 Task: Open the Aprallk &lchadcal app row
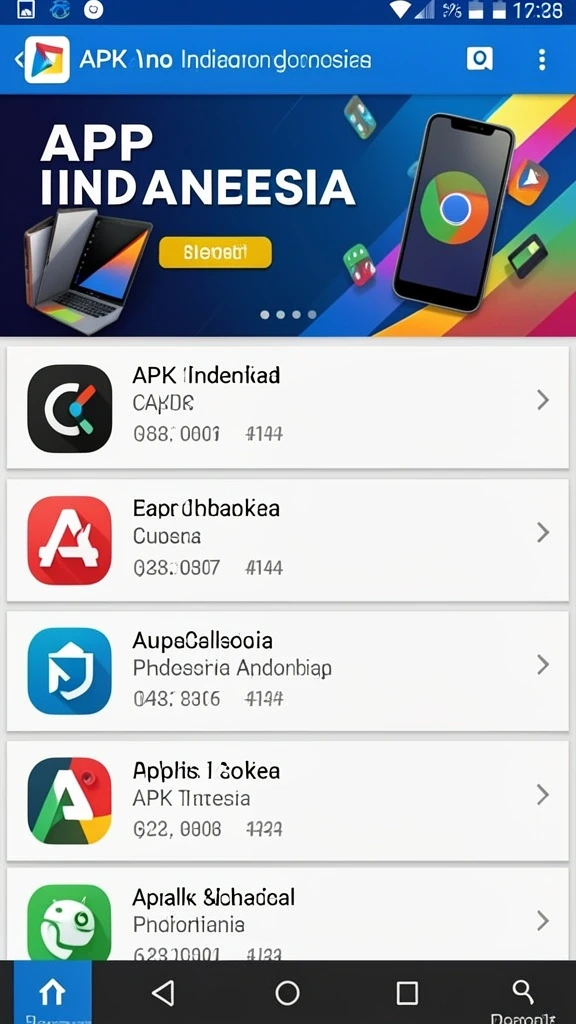point(287,914)
